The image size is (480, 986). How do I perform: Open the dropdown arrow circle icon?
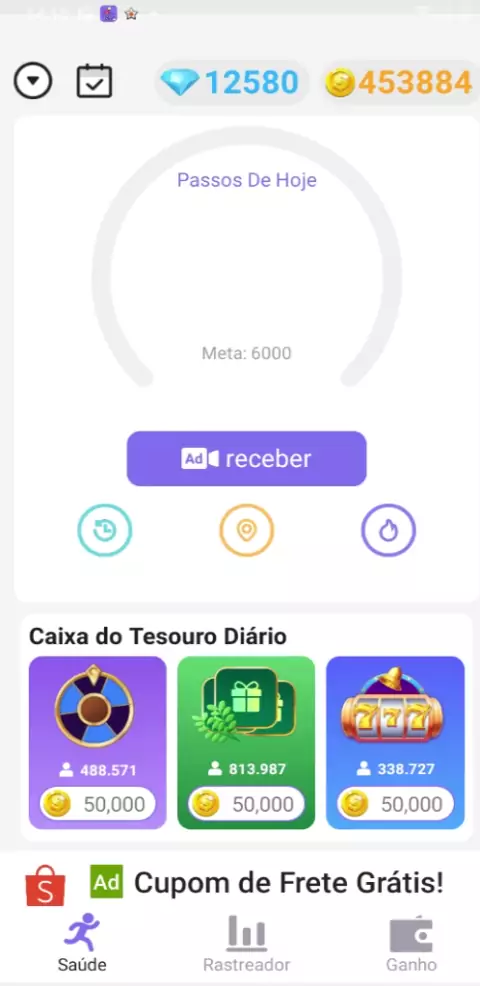pos(33,82)
